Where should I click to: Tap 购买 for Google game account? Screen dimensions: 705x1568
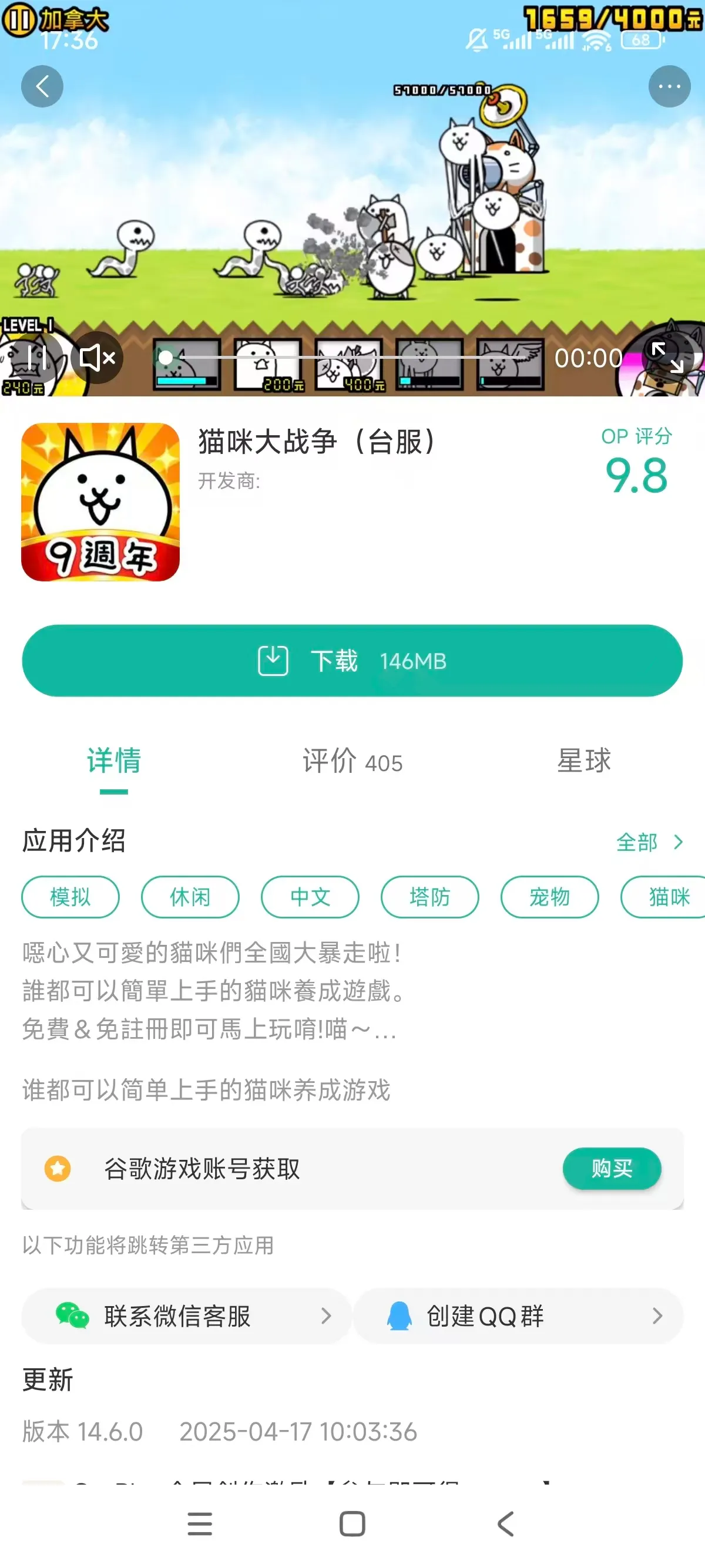coord(611,1168)
